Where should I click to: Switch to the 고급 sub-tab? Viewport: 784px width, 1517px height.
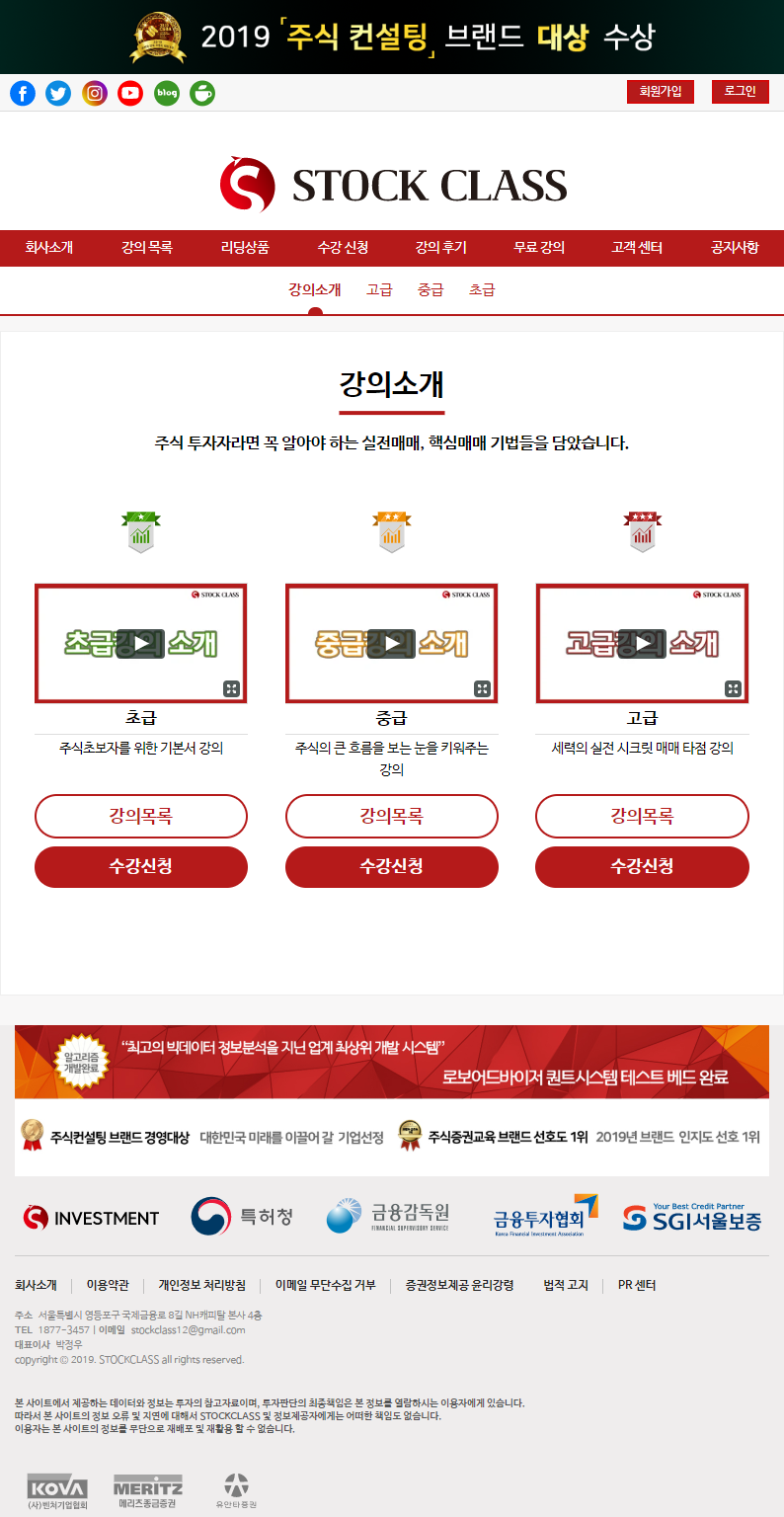(x=379, y=289)
